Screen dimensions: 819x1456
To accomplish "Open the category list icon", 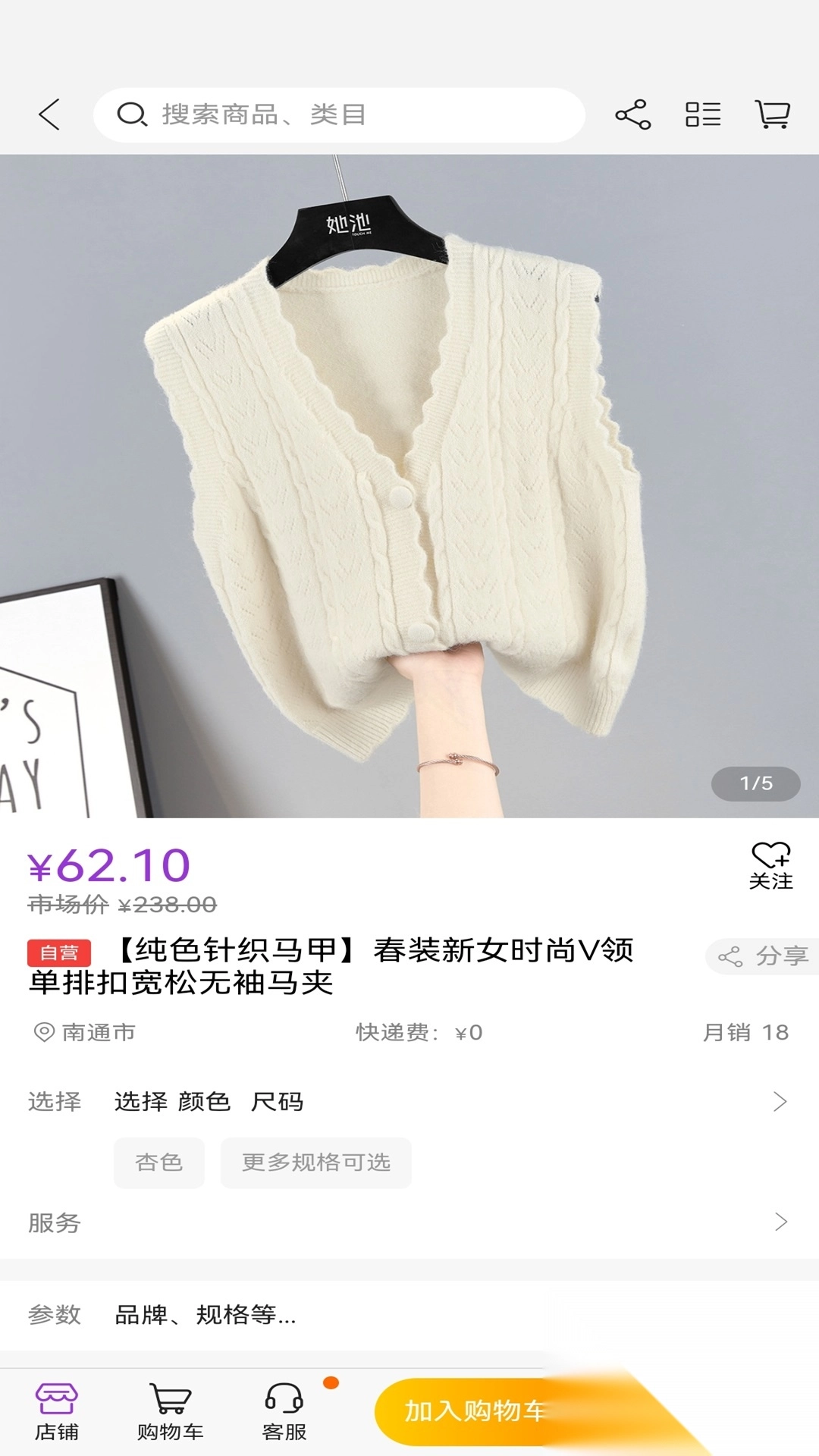I will click(703, 115).
